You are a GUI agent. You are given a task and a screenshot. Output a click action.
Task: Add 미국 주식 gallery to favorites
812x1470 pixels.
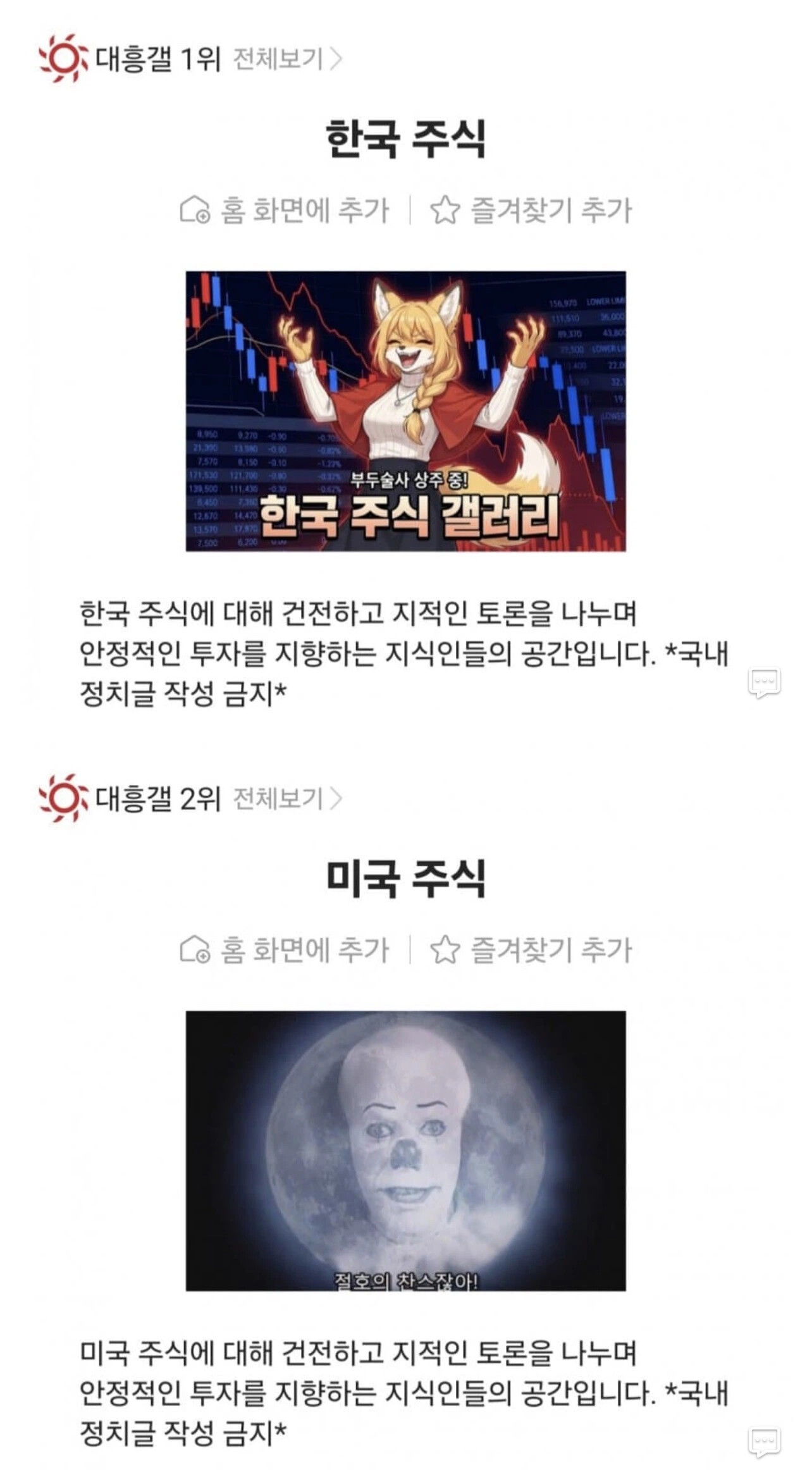531,949
